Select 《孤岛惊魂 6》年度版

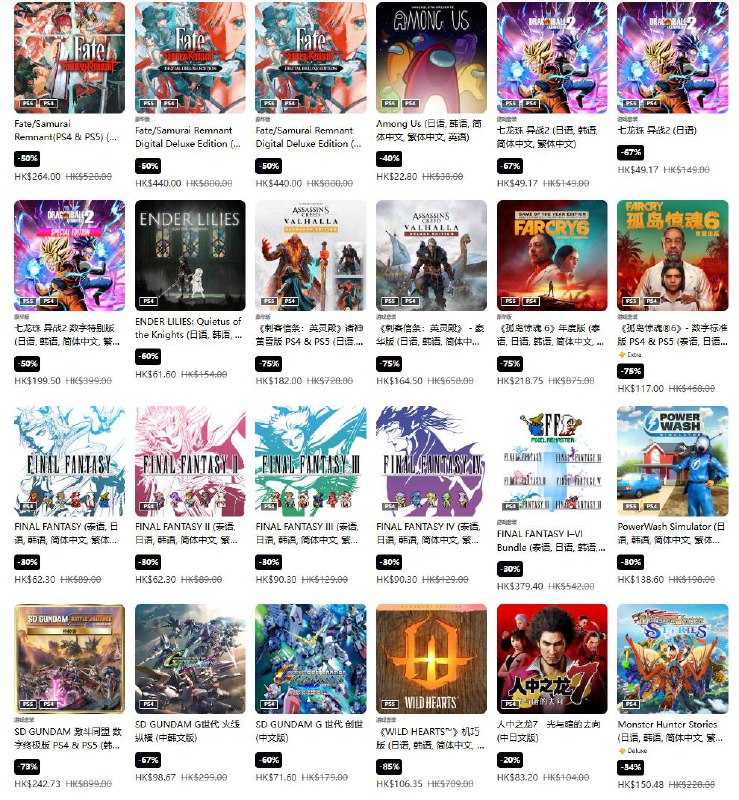[552, 255]
